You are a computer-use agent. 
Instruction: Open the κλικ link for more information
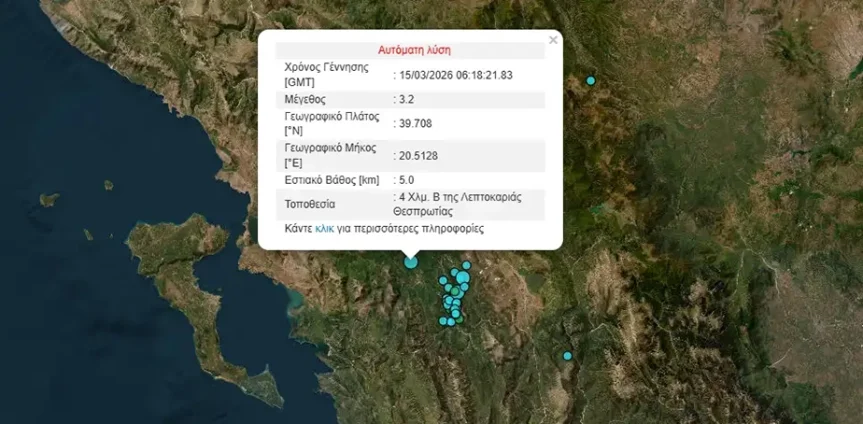[324, 229]
